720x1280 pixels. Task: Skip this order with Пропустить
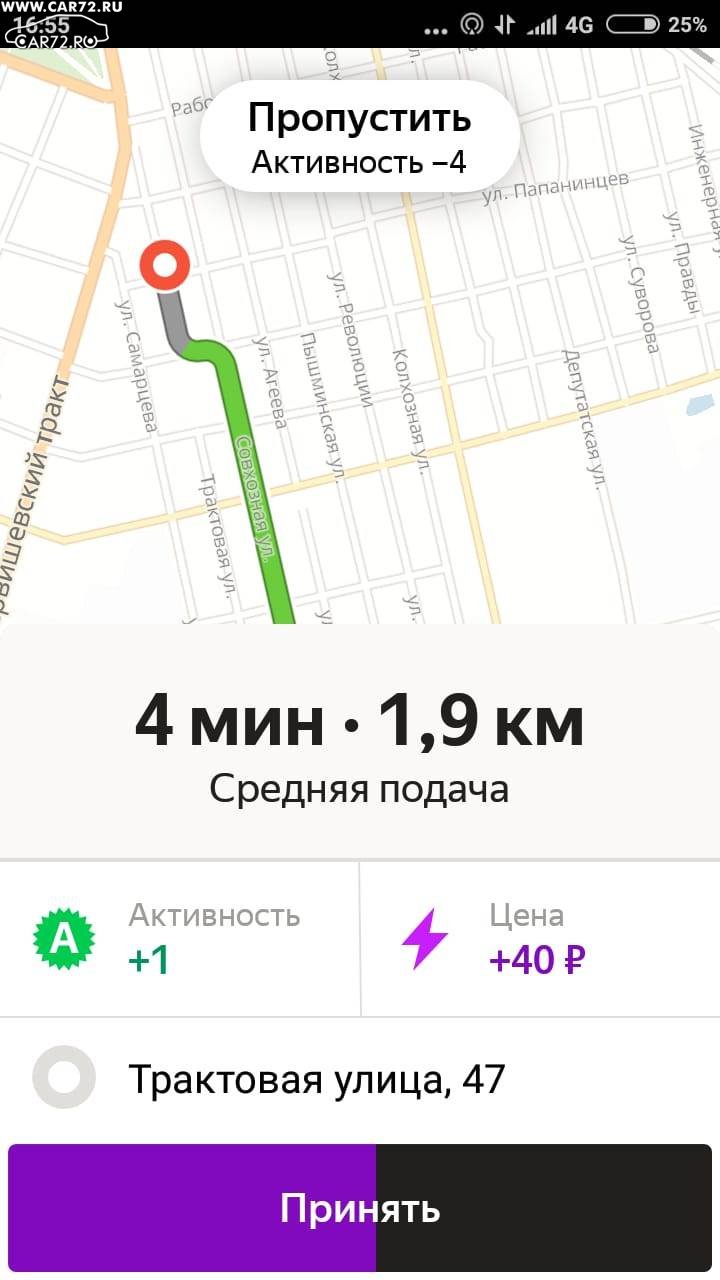[x=360, y=137]
